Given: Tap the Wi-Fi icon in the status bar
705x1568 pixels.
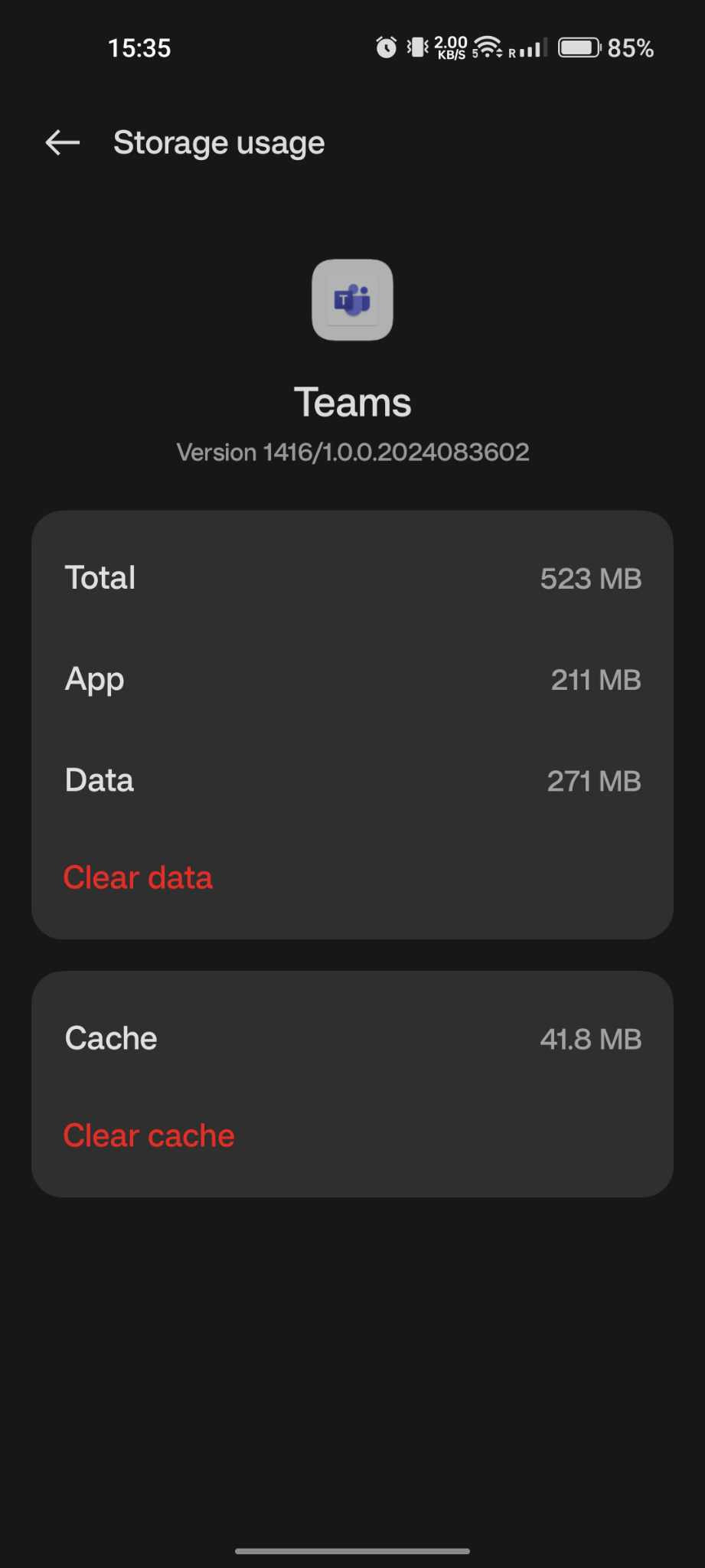Looking at the screenshot, I should tap(488, 44).
